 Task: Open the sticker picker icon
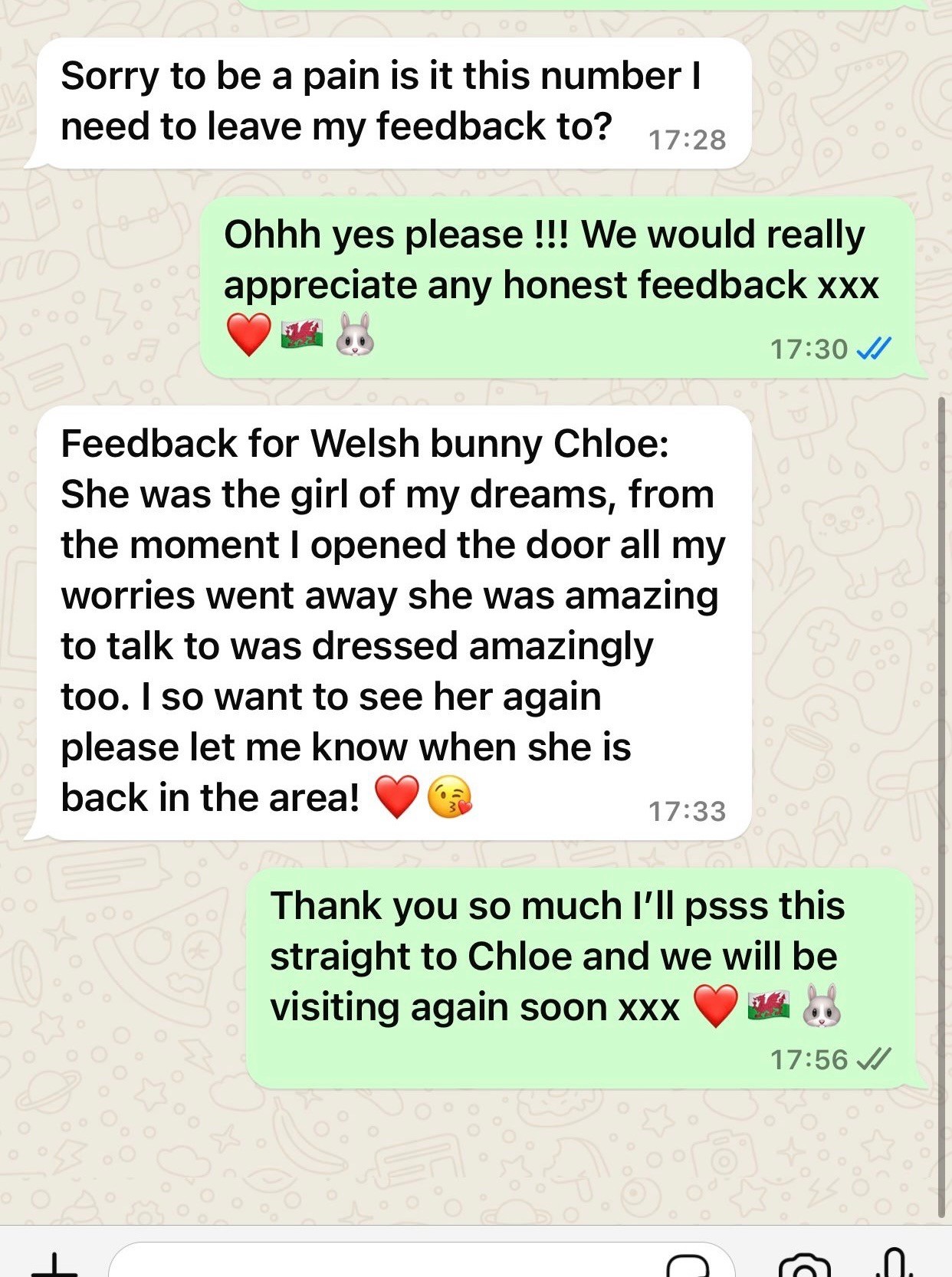[x=688, y=1266]
